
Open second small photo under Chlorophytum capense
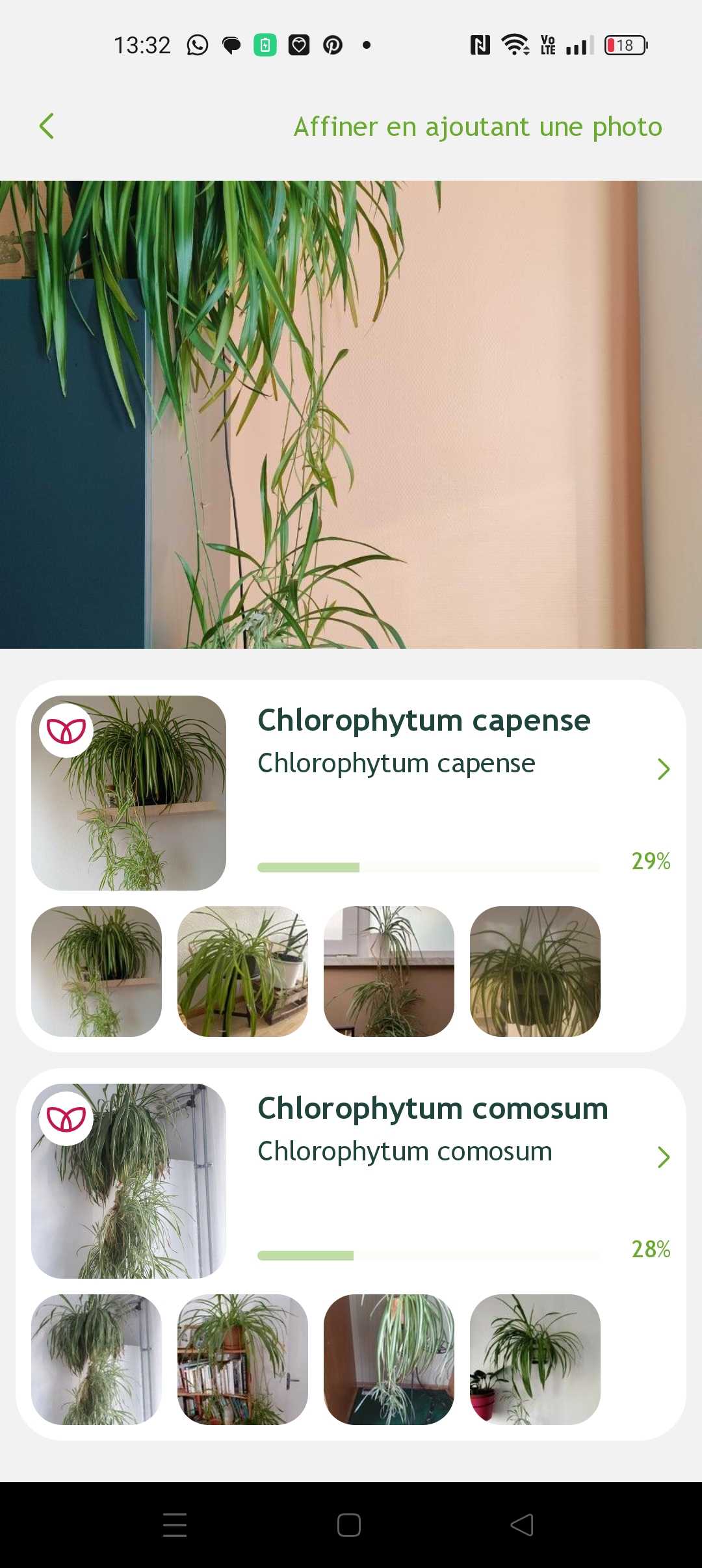(x=242, y=971)
